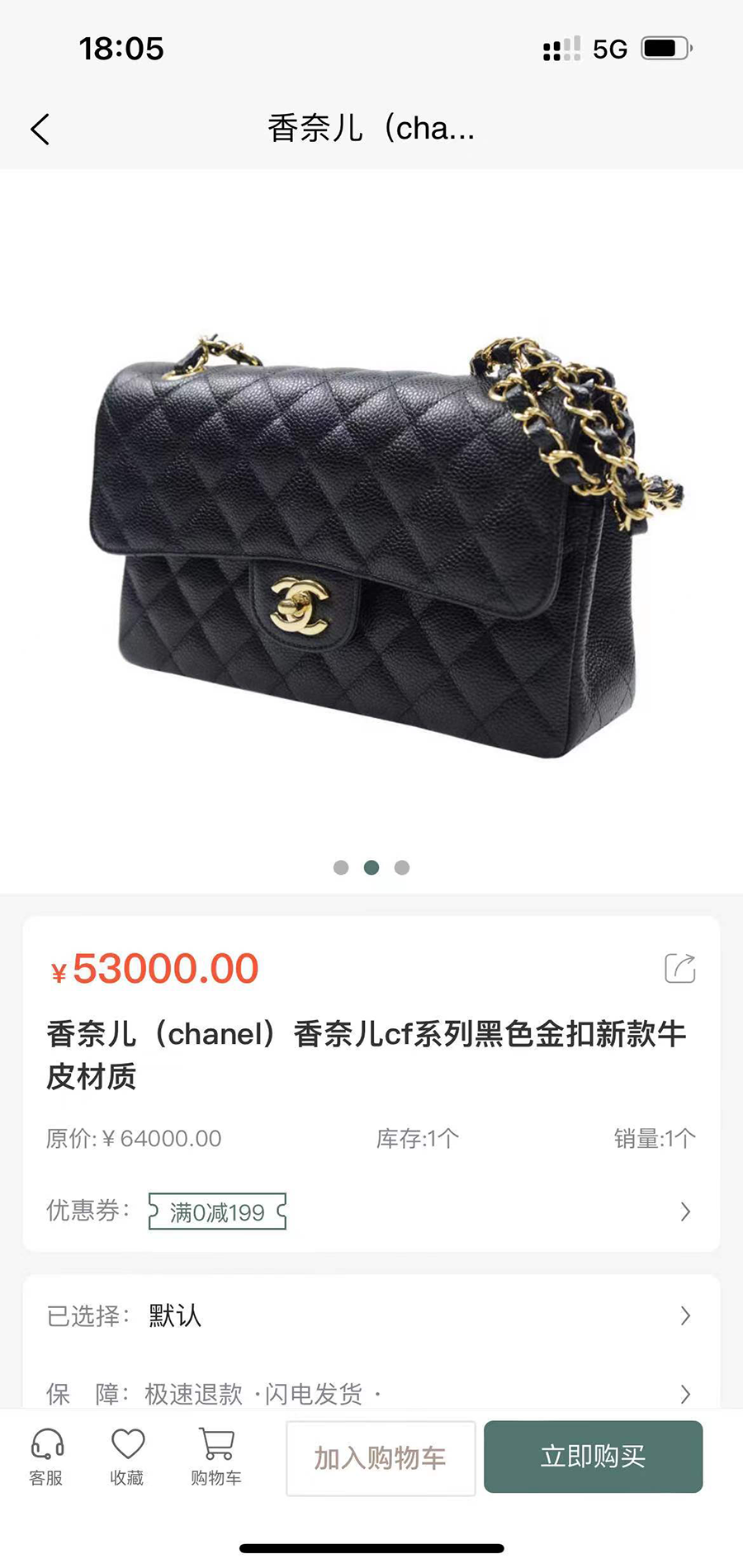Tap the 5G signal indicator
The height and width of the screenshot is (1568, 743).
coord(608,48)
